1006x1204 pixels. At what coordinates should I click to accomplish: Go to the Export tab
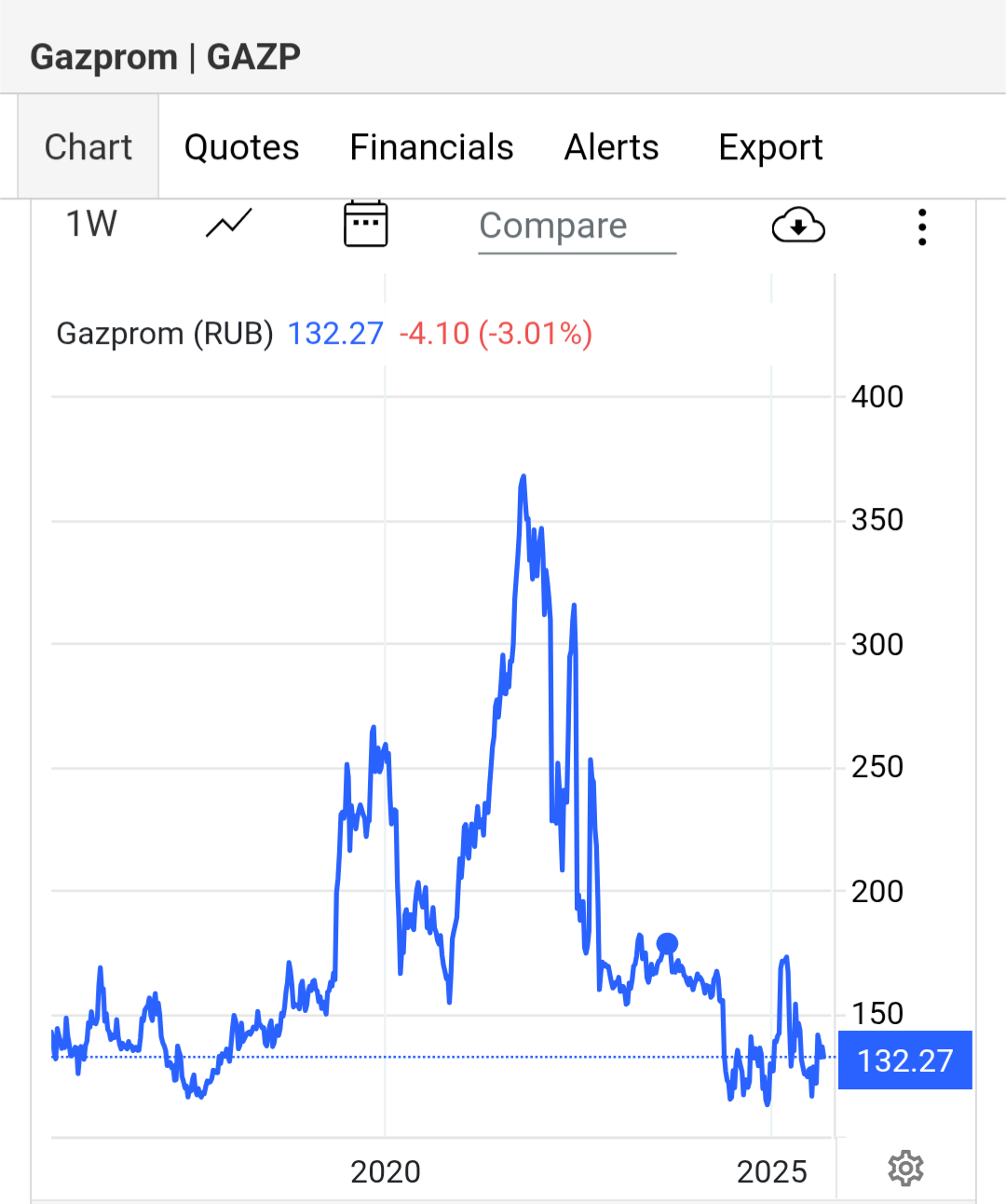point(770,147)
